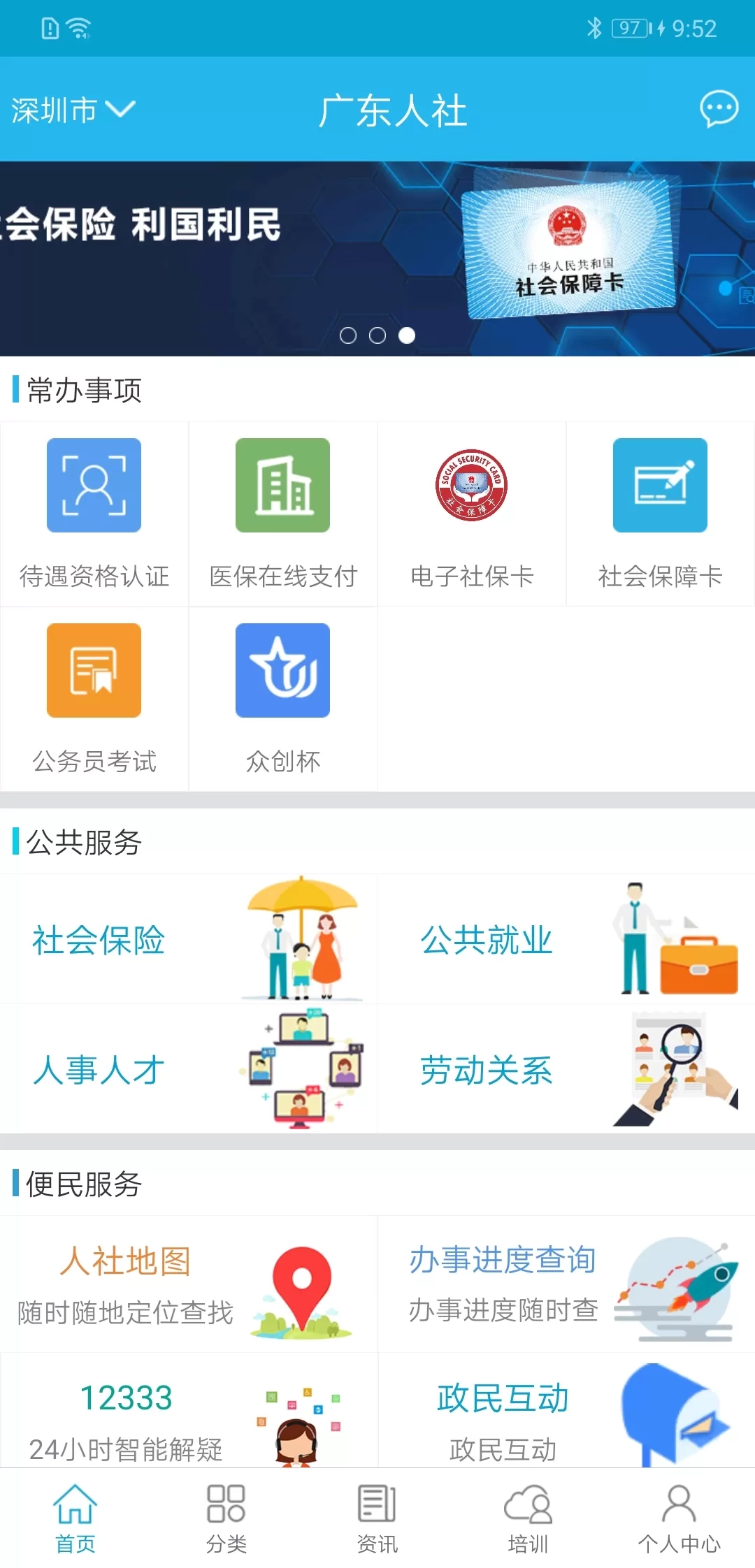Switch to the 个人中心 tab
755x1568 pixels.
678,1518
